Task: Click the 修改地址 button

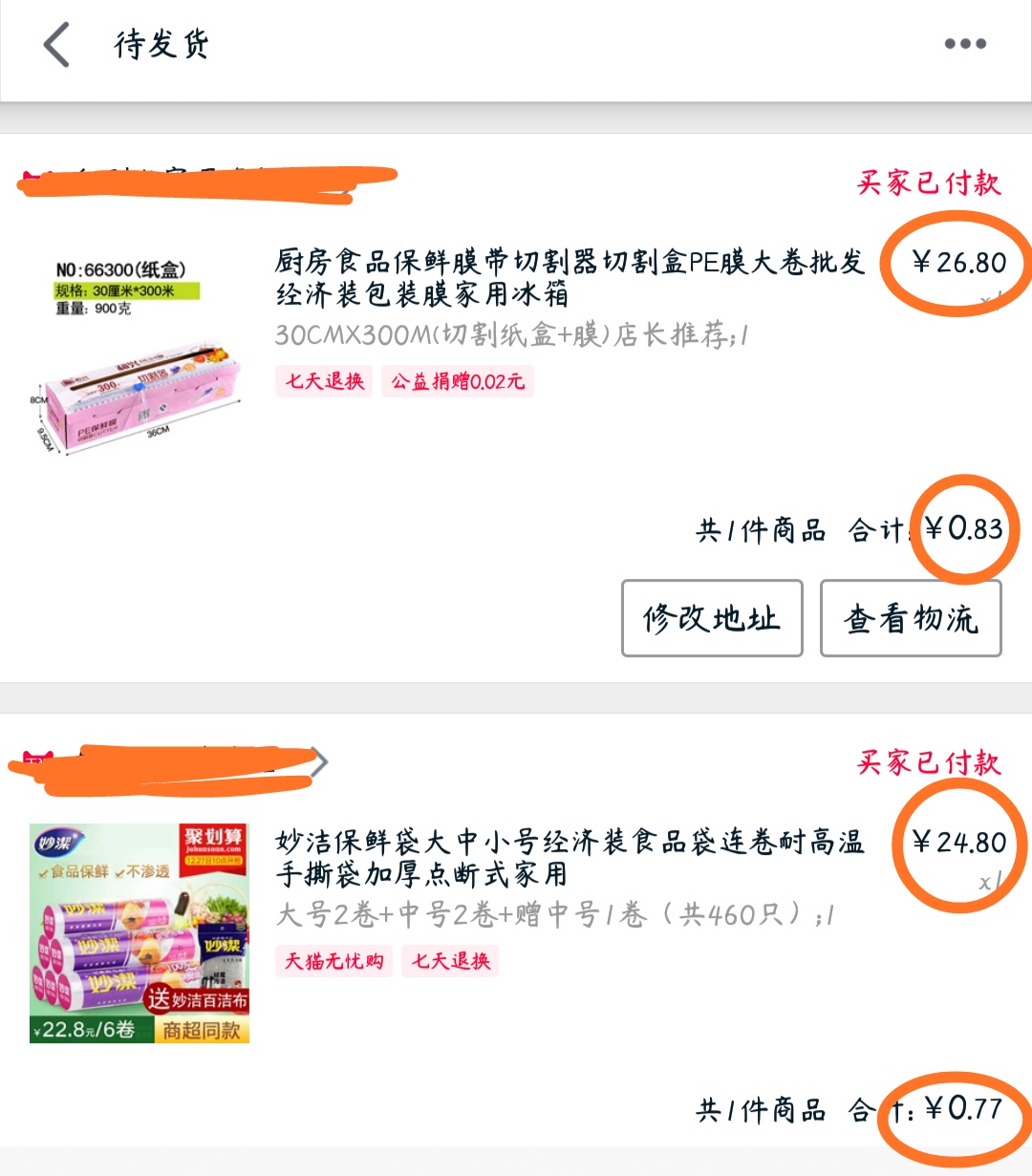Action: [x=711, y=619]
